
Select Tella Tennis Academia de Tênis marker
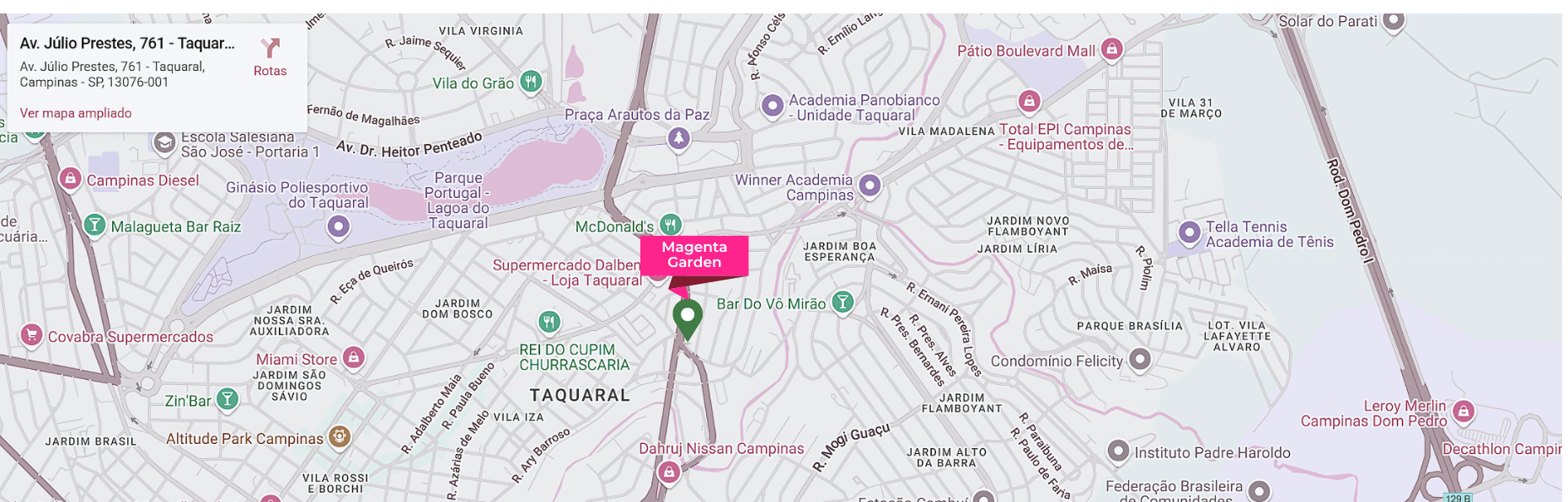click(x=1189, y=232)
